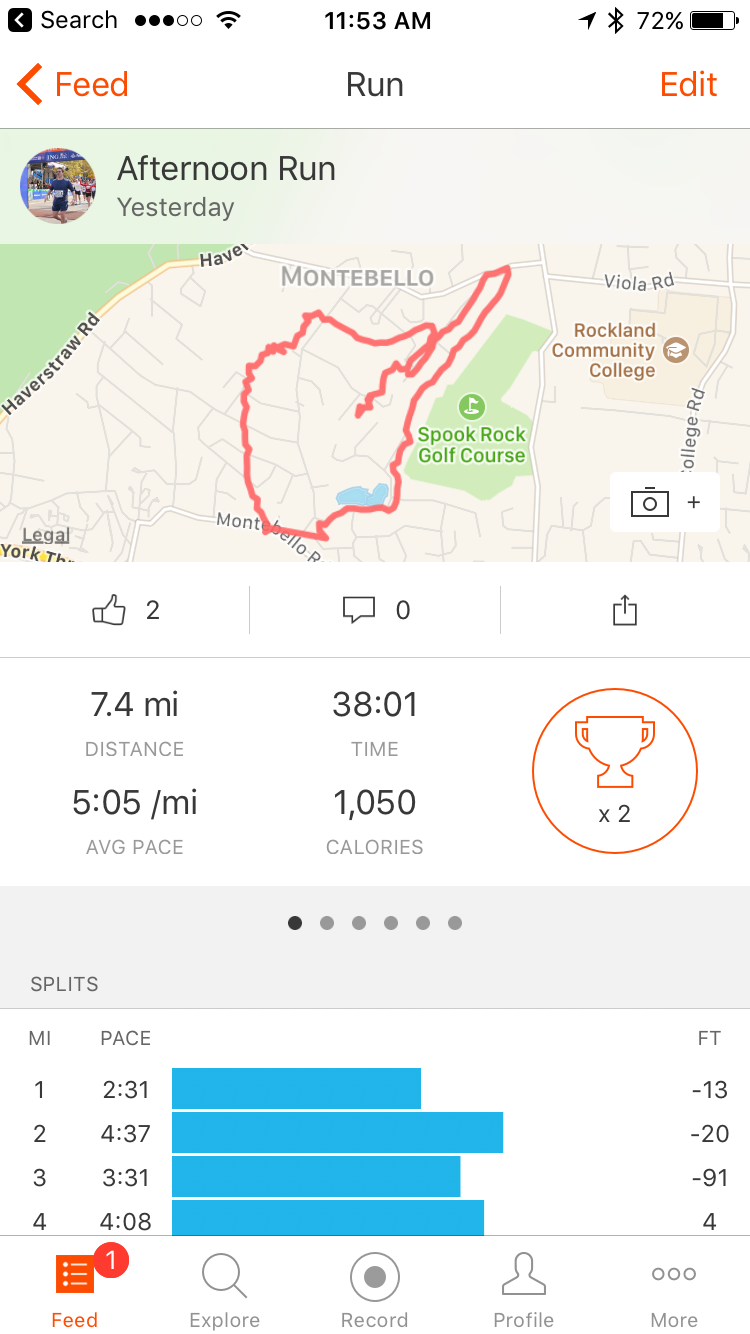Tap the Legal link on the map
The width and height of the screenshot is (750, 1334).
coord(44,536)
